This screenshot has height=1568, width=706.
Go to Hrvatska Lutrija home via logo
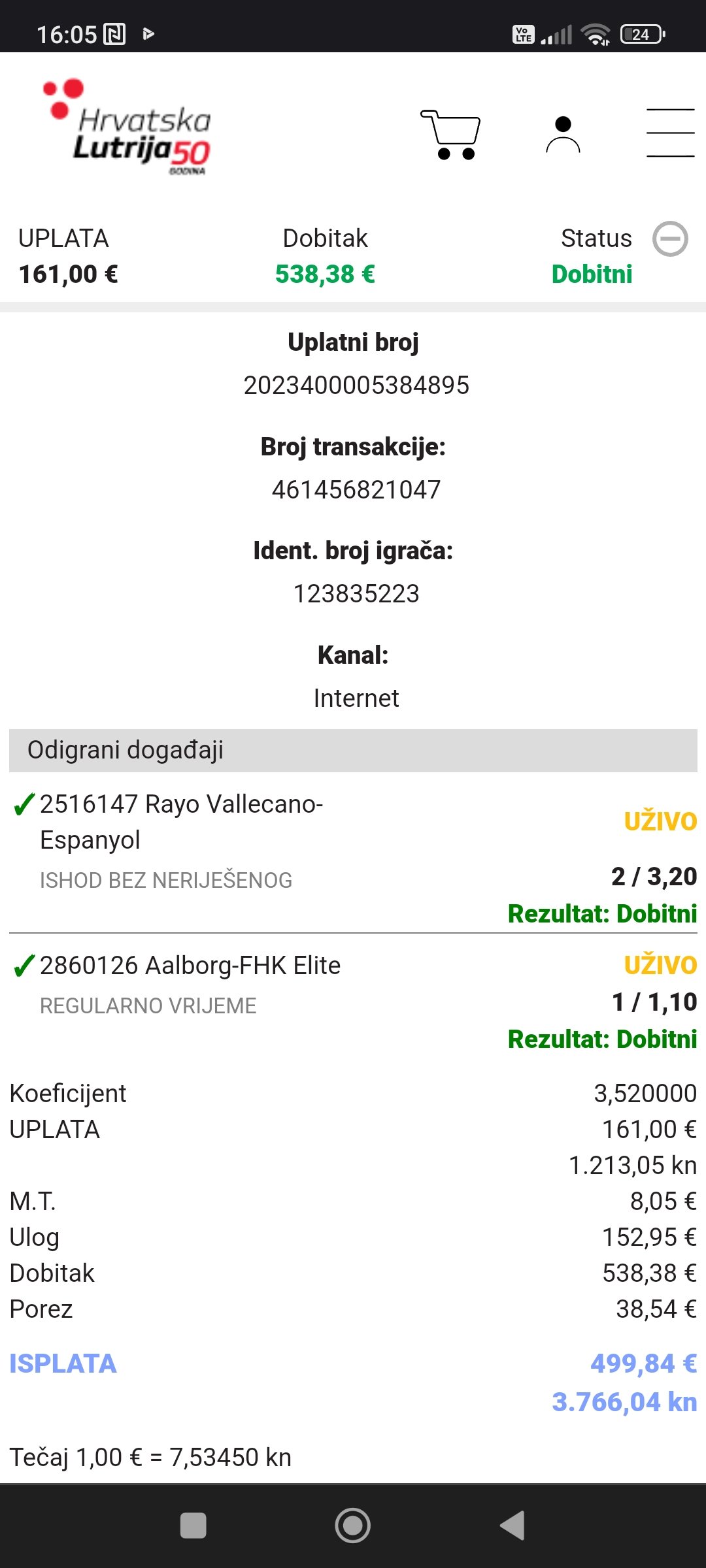tap(127, 127)
